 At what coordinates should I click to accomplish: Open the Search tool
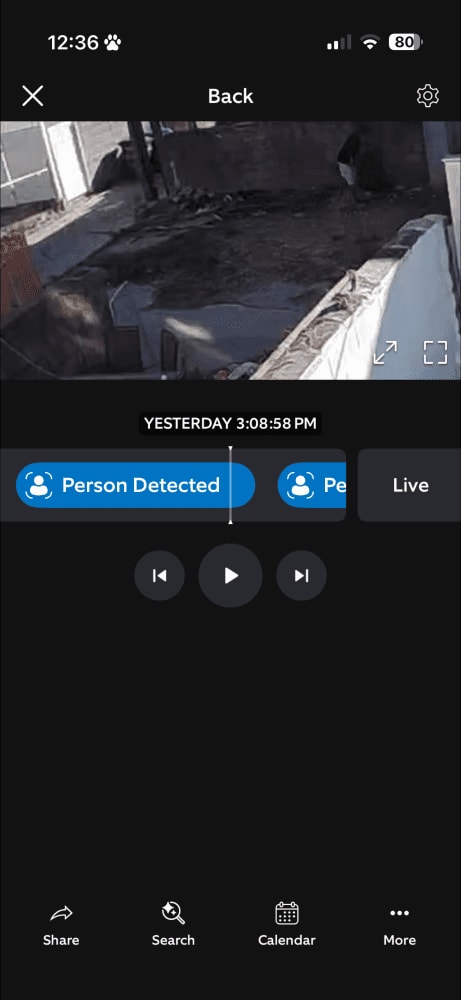[173, 925]
